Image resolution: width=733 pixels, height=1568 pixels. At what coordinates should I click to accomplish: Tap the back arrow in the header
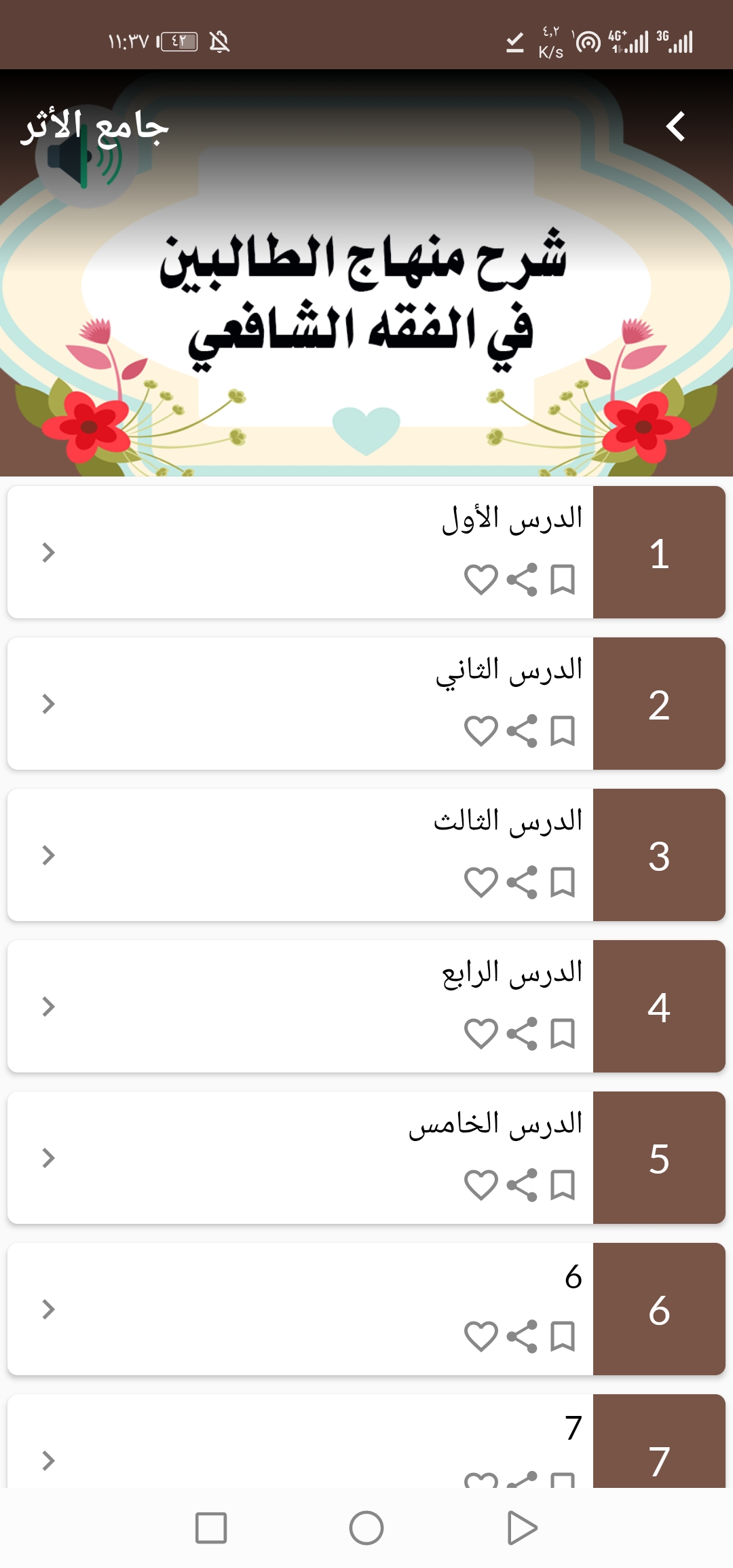click(x=675, y=127)
